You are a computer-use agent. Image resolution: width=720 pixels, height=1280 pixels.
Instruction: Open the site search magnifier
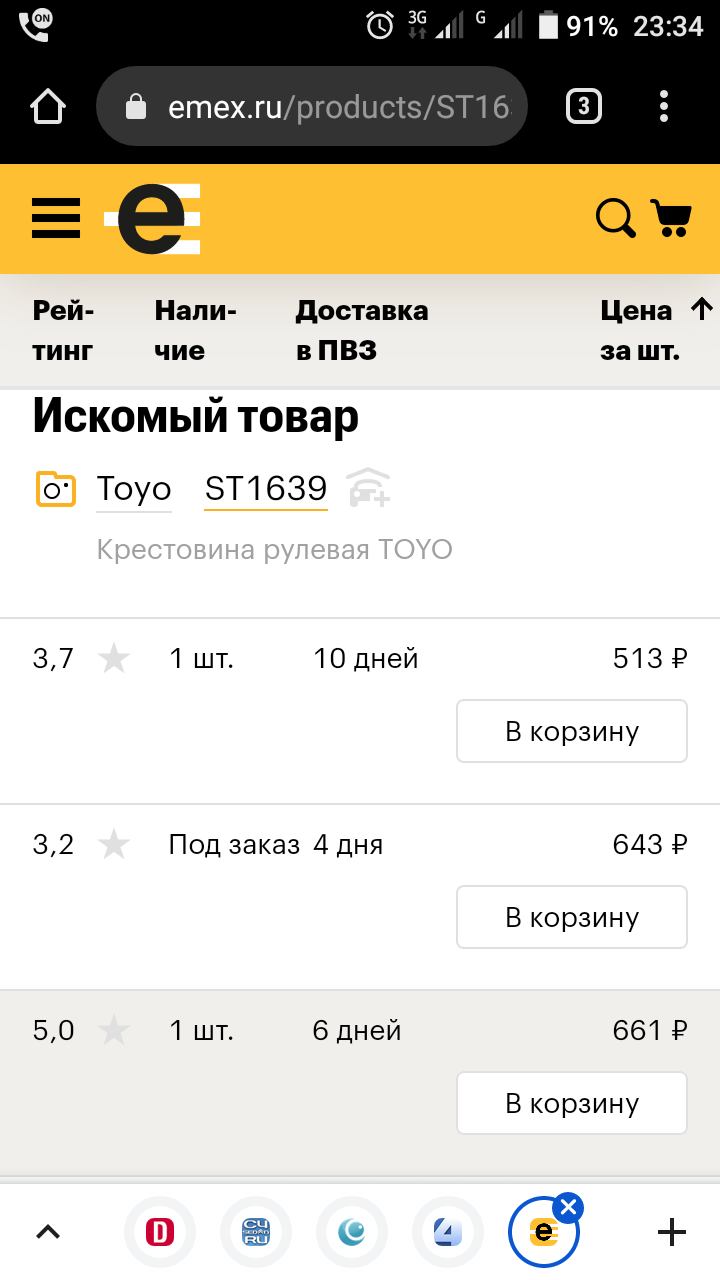(616, 218)
